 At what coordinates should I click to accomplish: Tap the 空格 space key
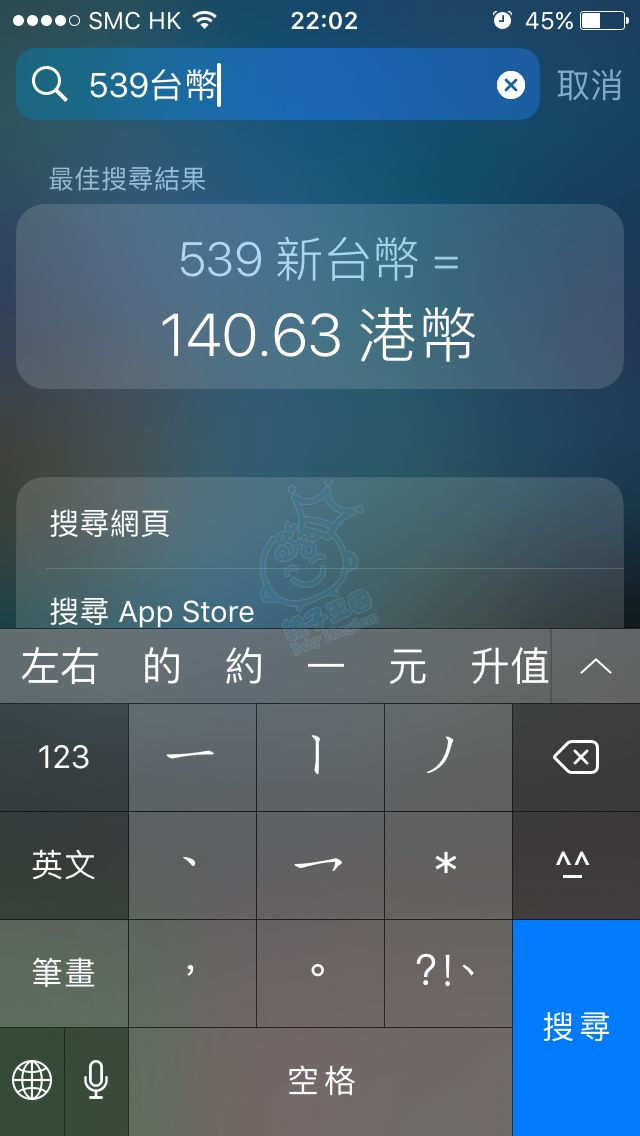[320, 1081]
